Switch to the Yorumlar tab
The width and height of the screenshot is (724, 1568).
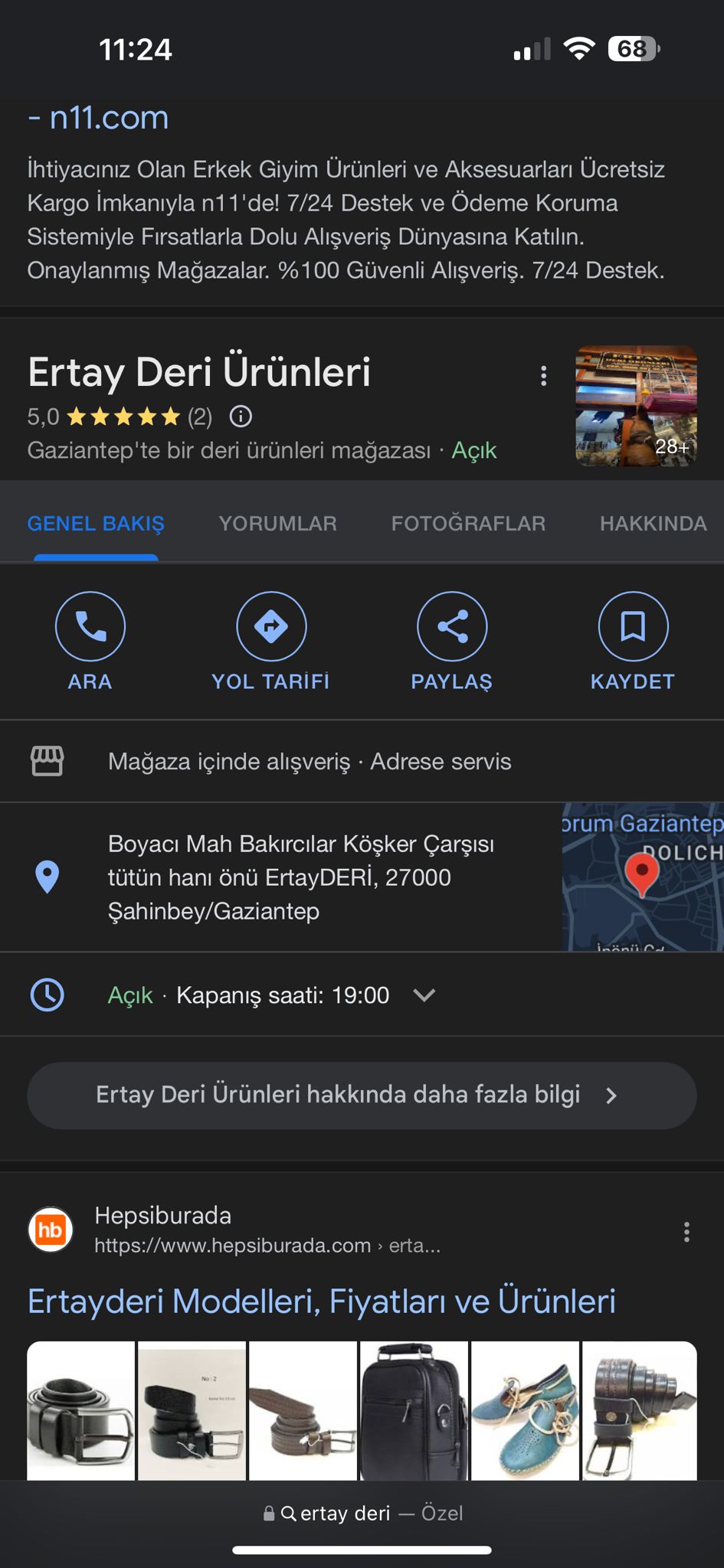tap(277, 524)
